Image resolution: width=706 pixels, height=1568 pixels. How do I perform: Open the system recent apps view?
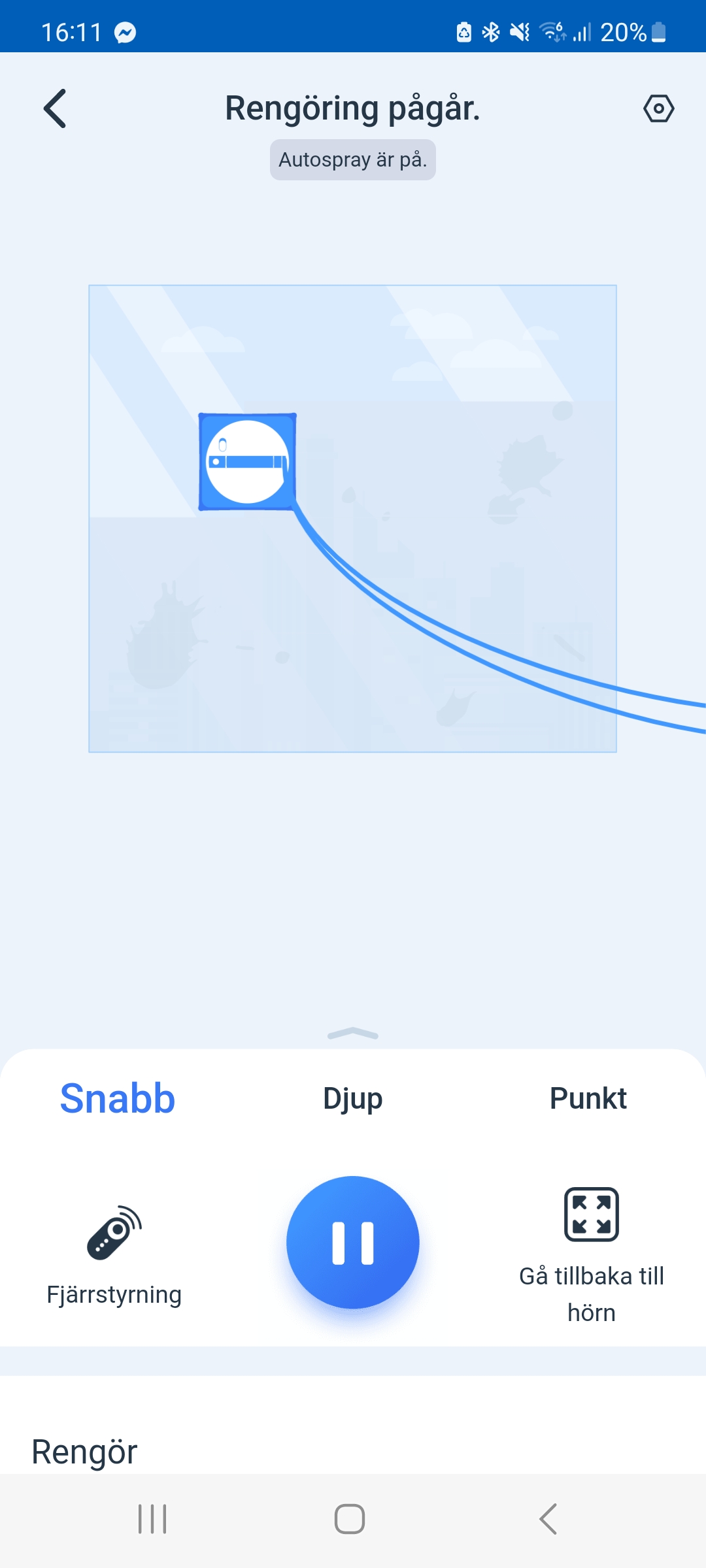[152, 1519]
